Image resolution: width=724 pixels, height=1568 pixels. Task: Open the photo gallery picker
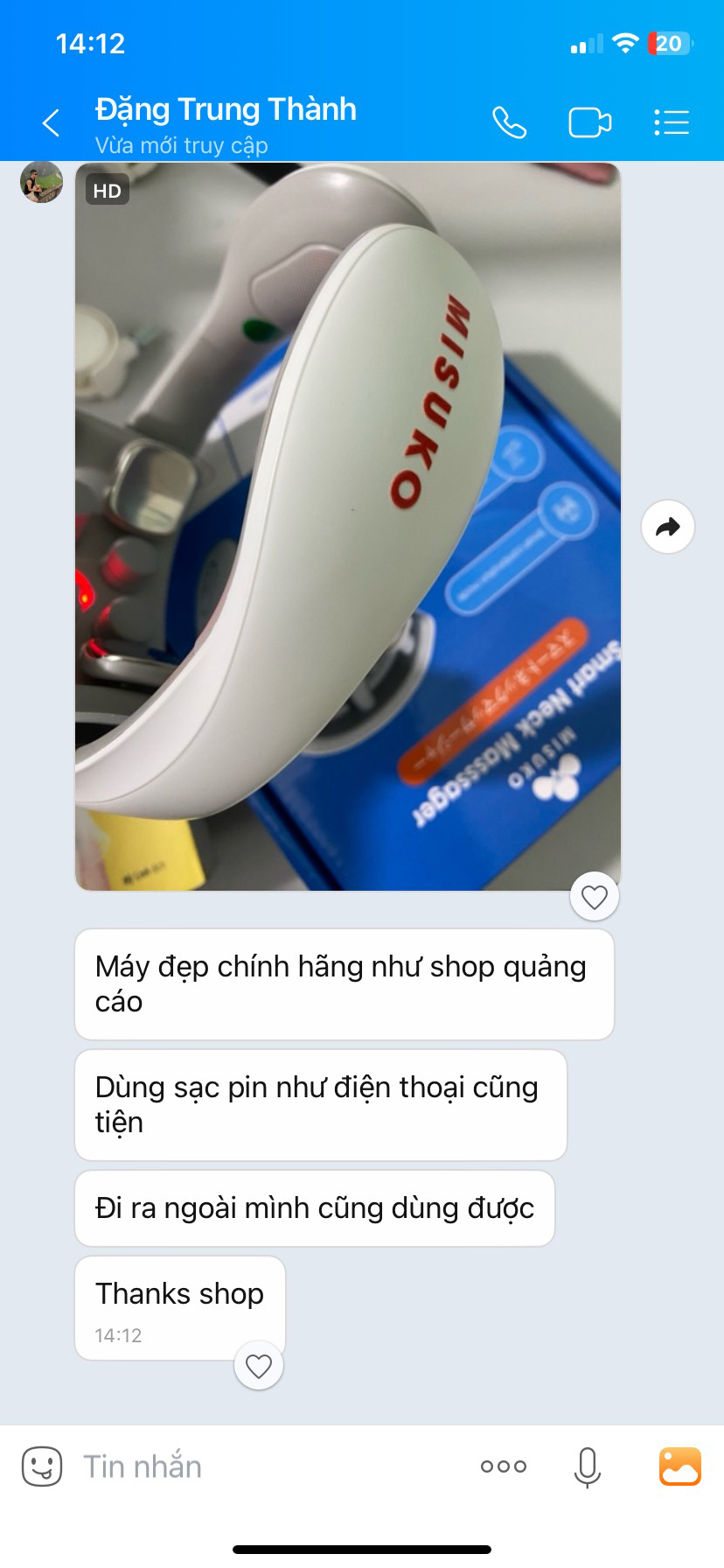click(680, 1466)
